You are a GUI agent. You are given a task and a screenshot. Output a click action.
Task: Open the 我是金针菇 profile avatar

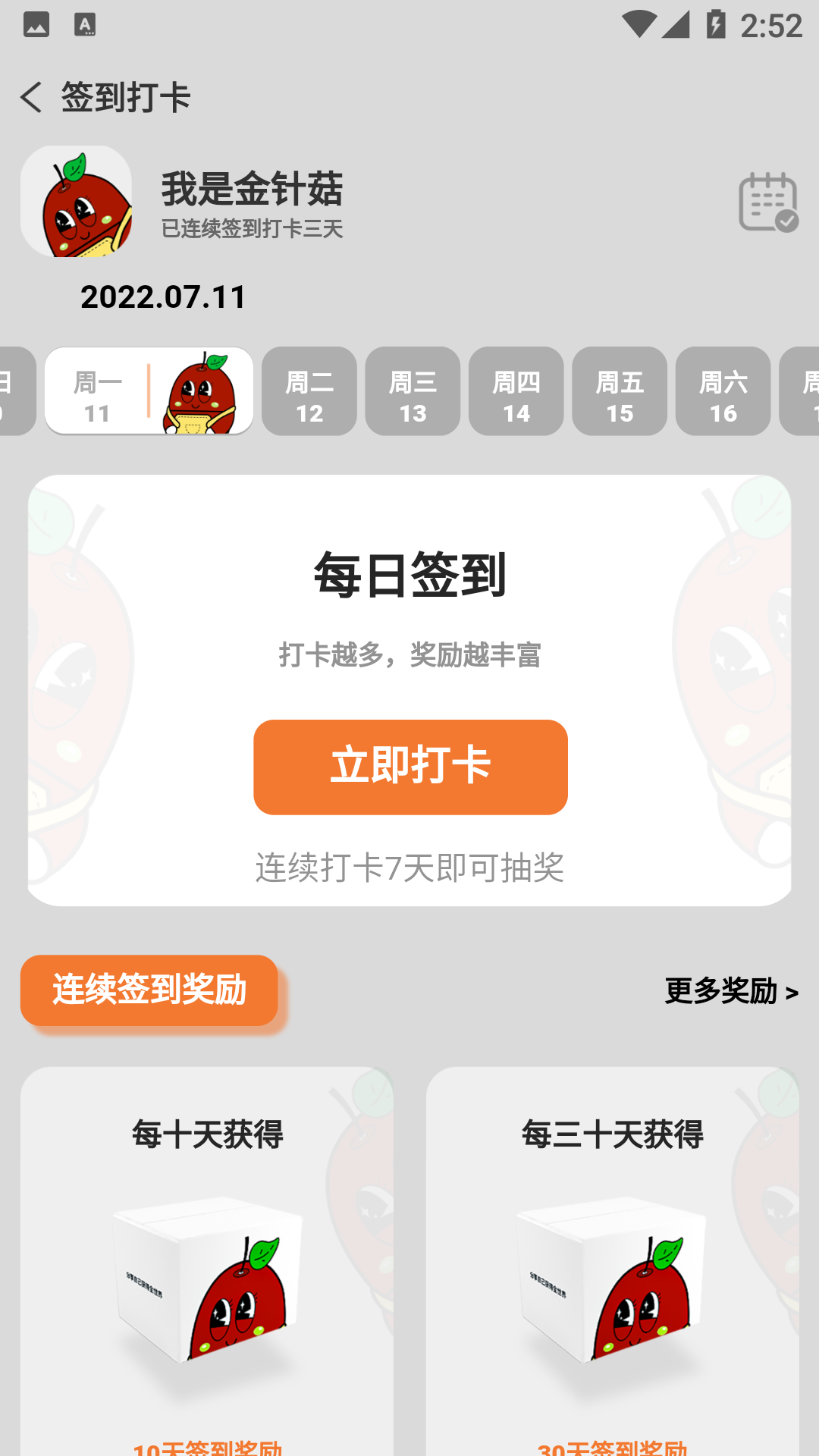(x=76, y=202)
